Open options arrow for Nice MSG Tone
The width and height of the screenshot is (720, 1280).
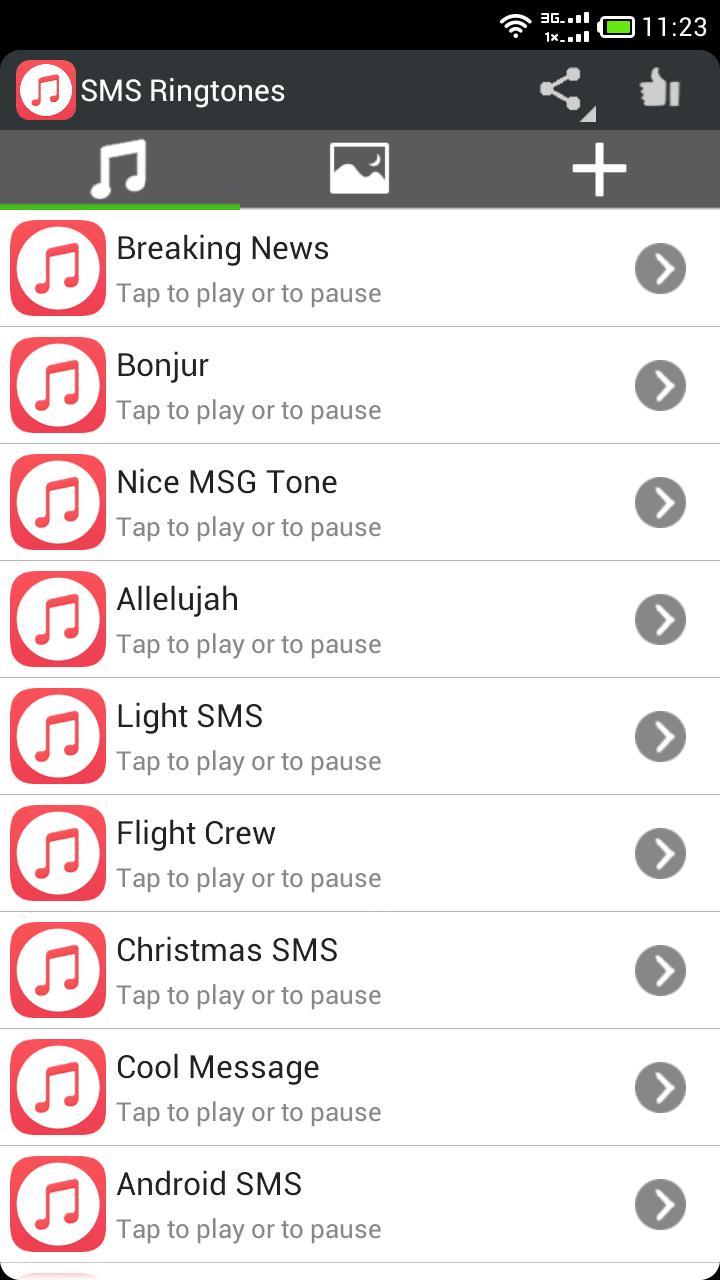660,503
